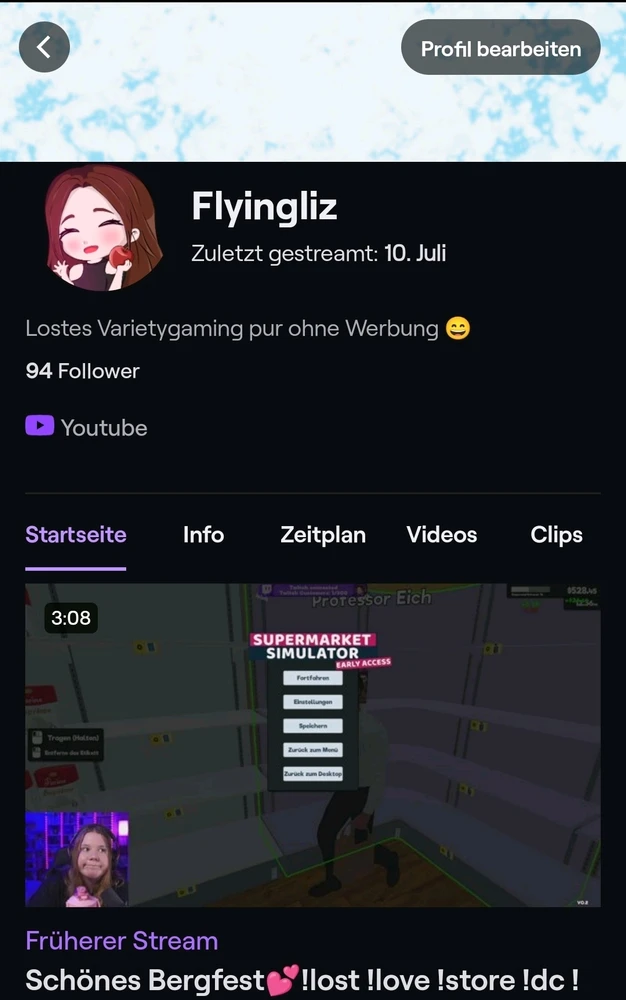View Flyingliz profile avatar
Screen dimensions: 626x1000
tap(99, 228)
